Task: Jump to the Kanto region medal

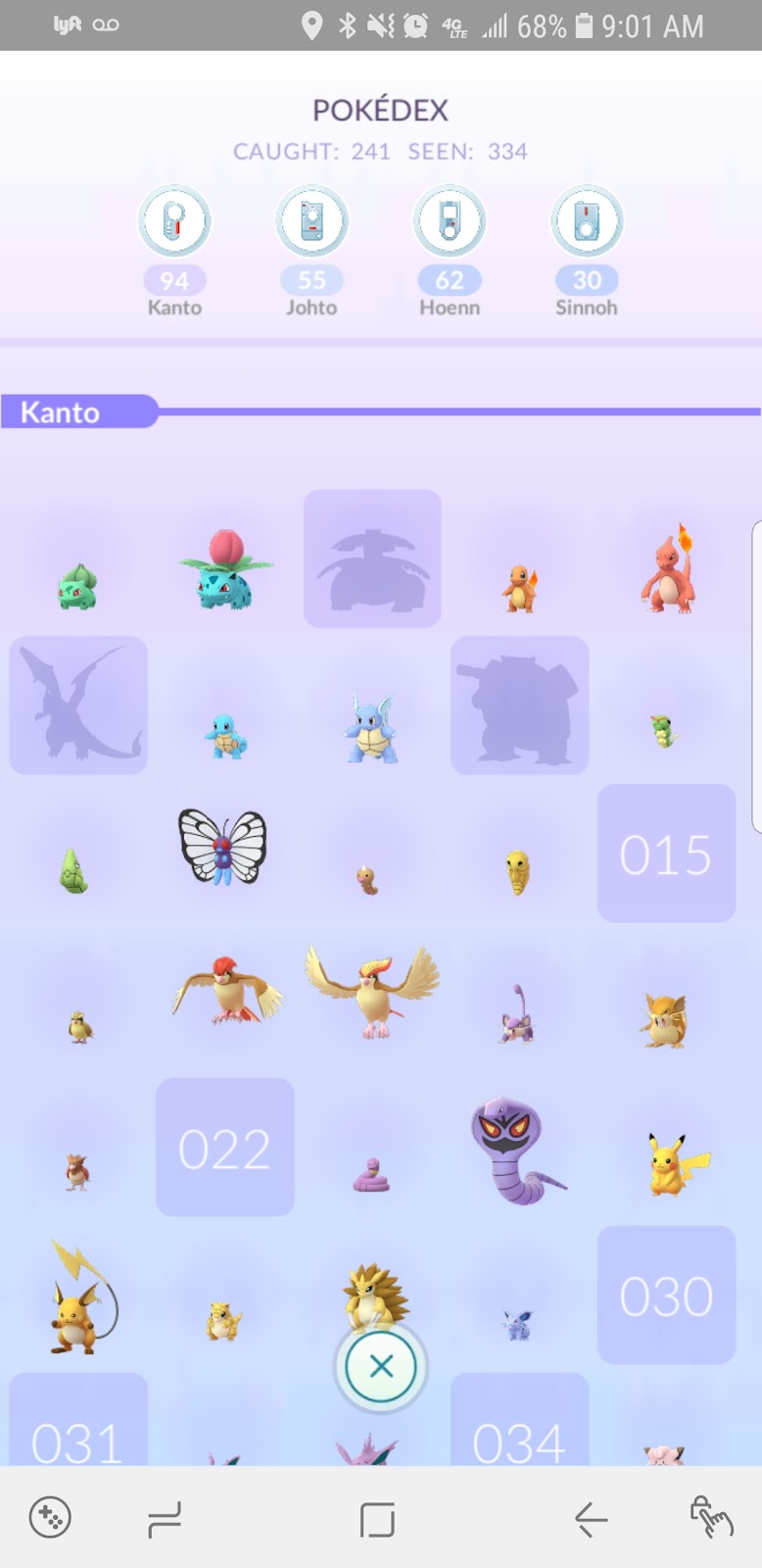Action: click(x=174, y=221)
